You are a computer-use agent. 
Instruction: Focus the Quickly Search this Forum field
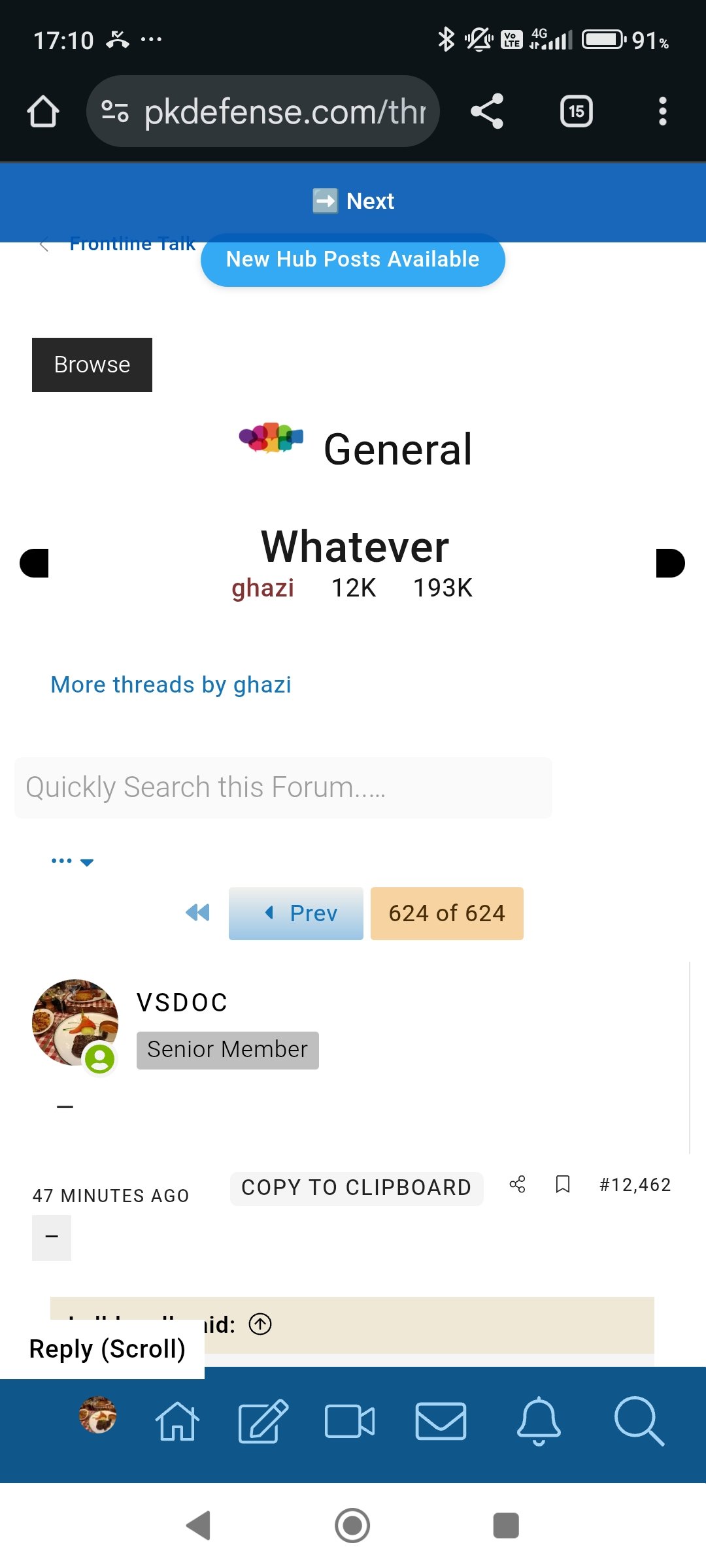283,787
